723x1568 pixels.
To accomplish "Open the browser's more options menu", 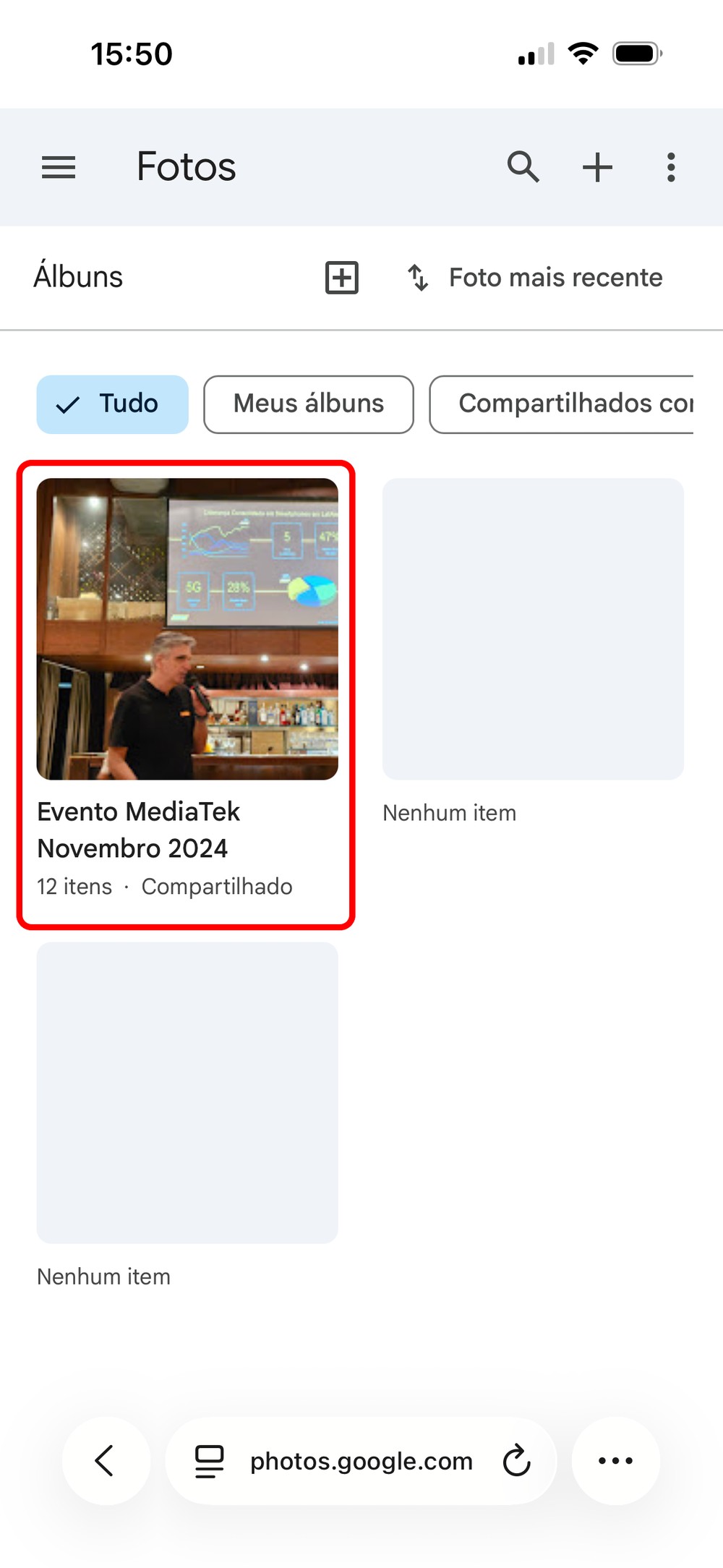I will click(615, 1460).
